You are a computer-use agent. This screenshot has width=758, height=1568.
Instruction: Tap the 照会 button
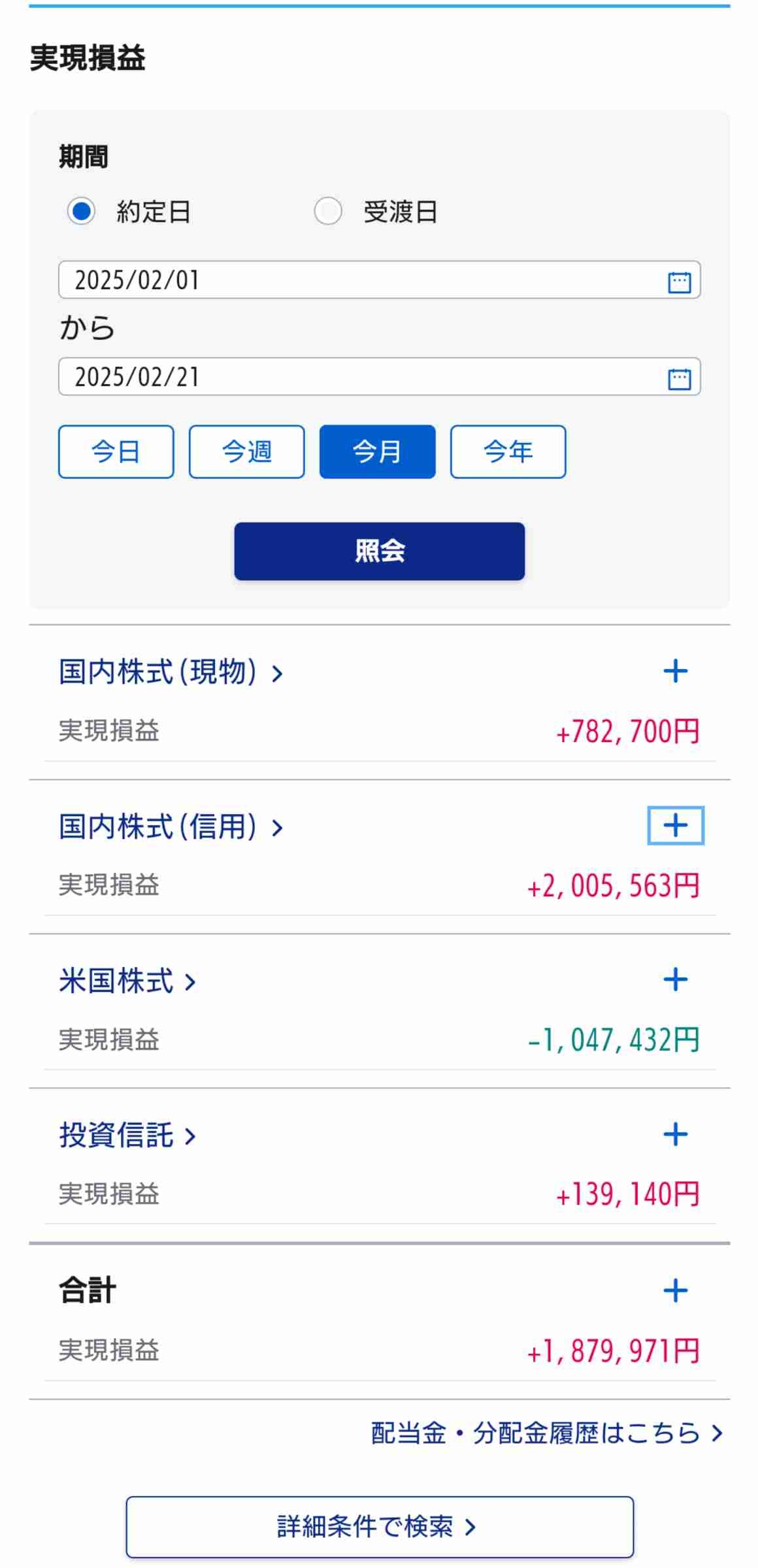[x=380, y=551]
